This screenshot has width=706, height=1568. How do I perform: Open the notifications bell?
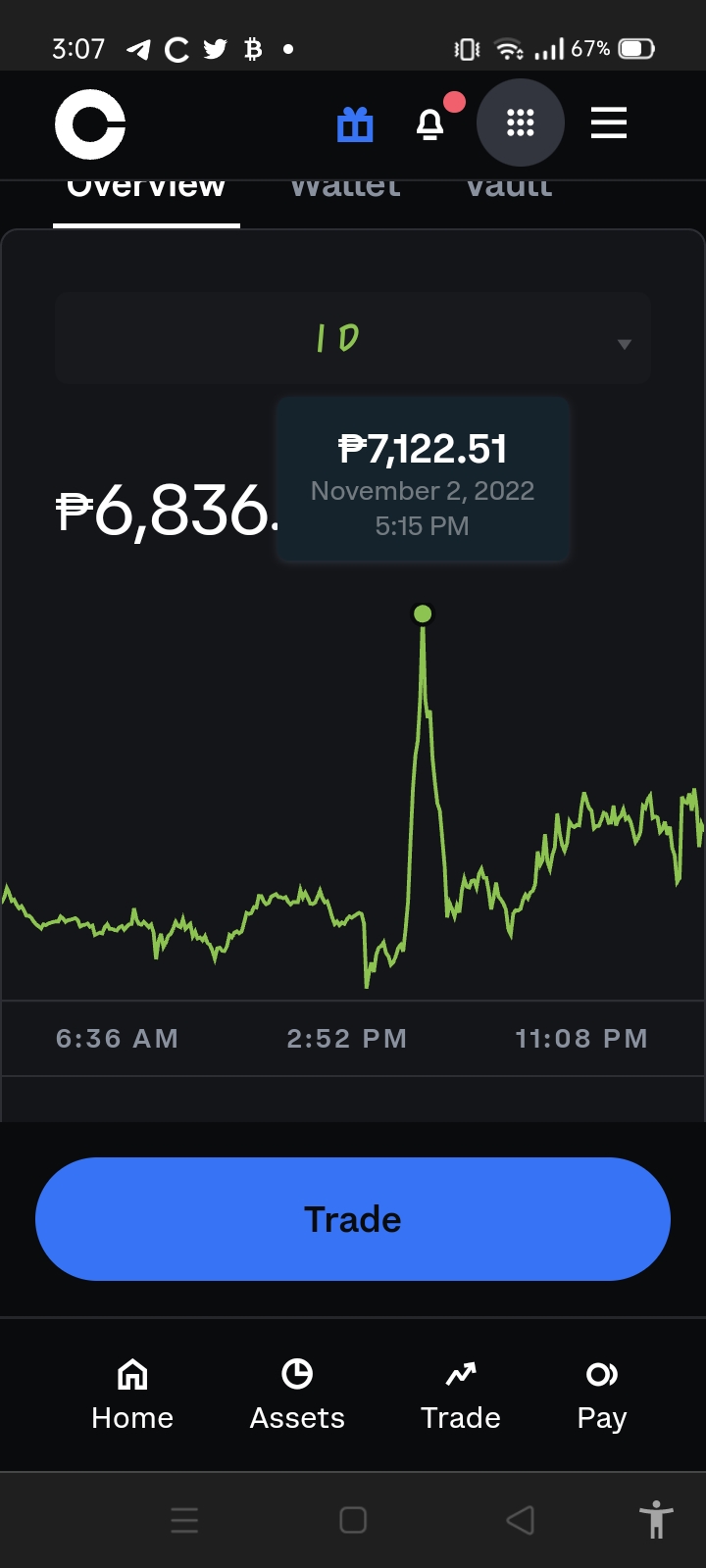[431, 123]
